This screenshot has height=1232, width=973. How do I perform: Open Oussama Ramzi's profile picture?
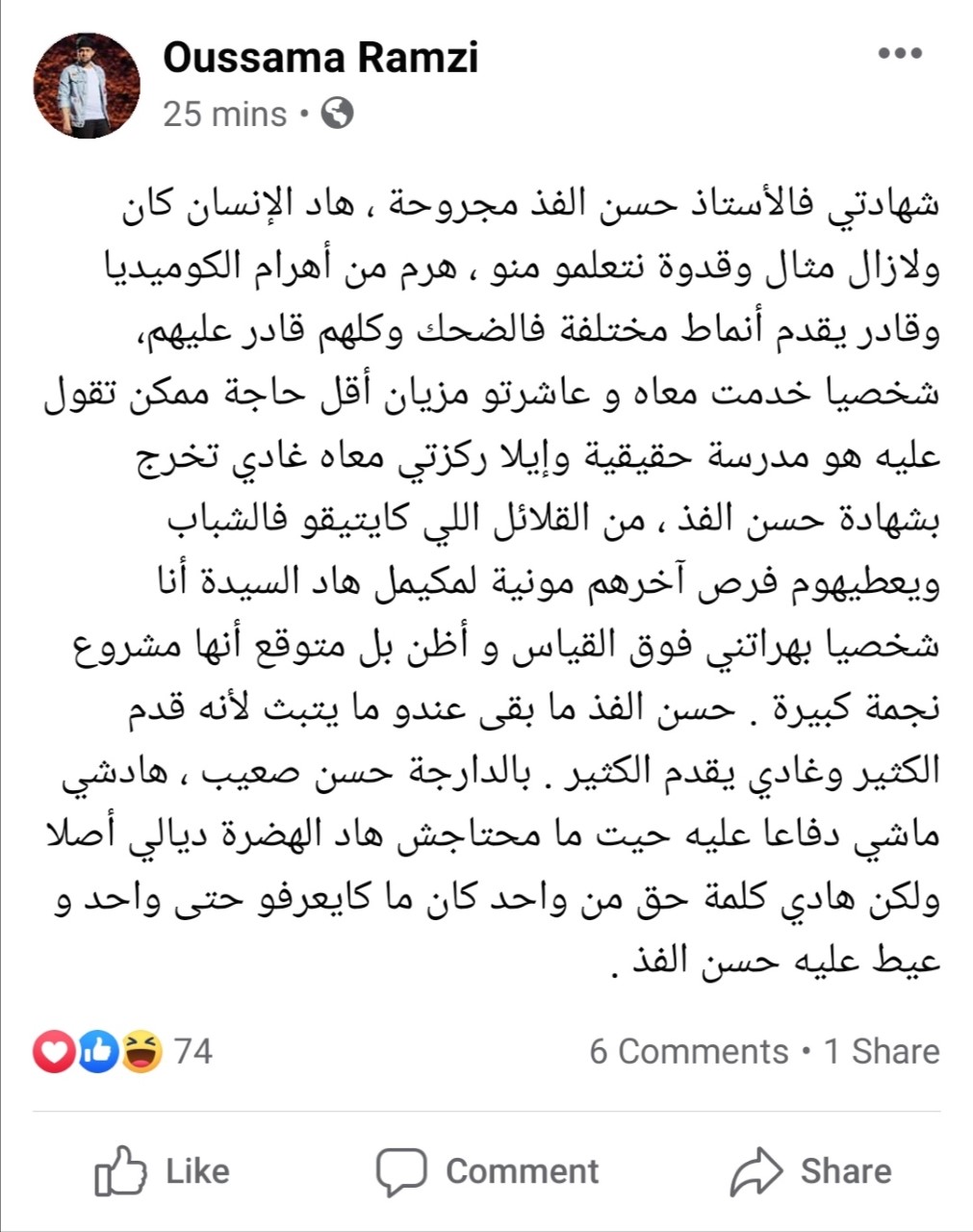coord(87,86)
